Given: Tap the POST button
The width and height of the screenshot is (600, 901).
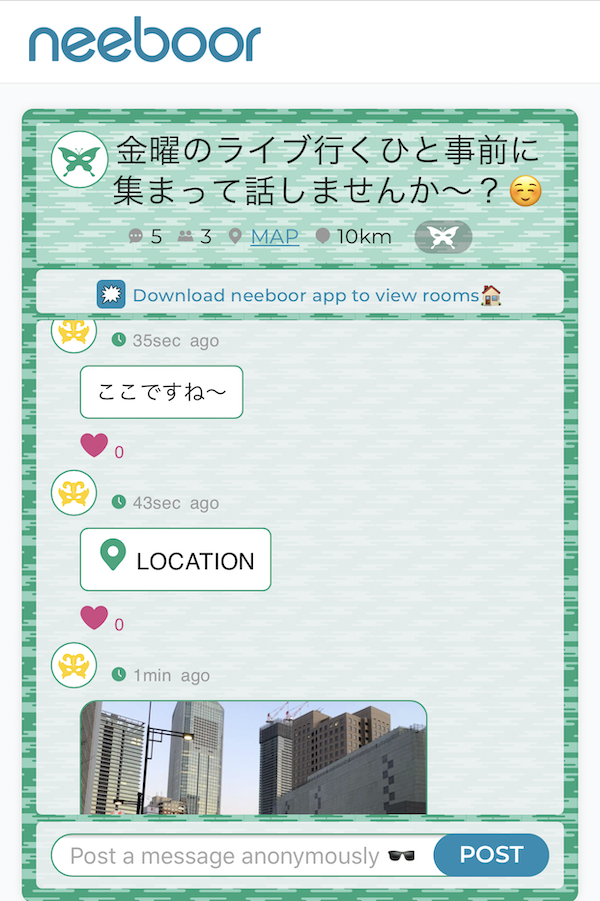Looking at the screenshot, I should 491,855.
